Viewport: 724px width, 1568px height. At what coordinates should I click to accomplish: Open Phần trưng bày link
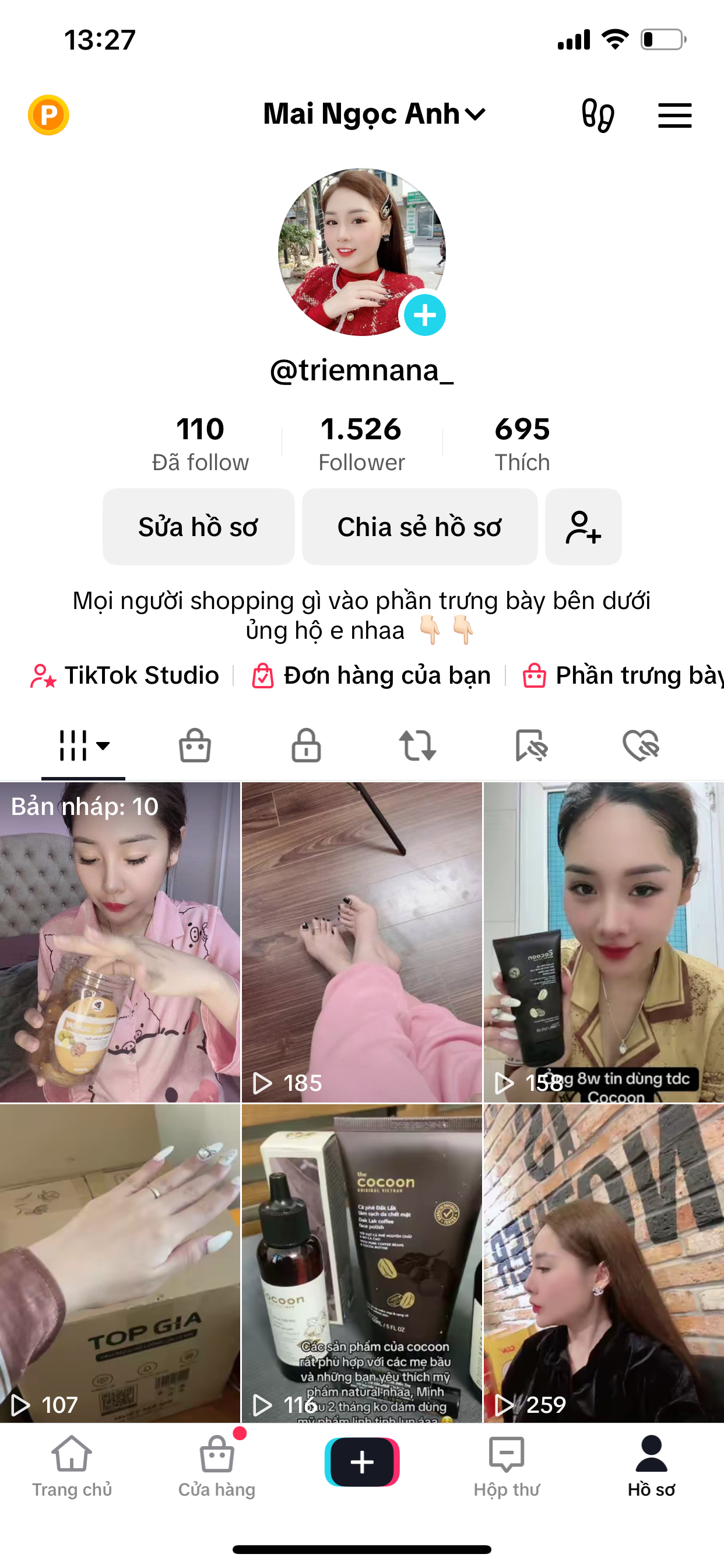627,675
